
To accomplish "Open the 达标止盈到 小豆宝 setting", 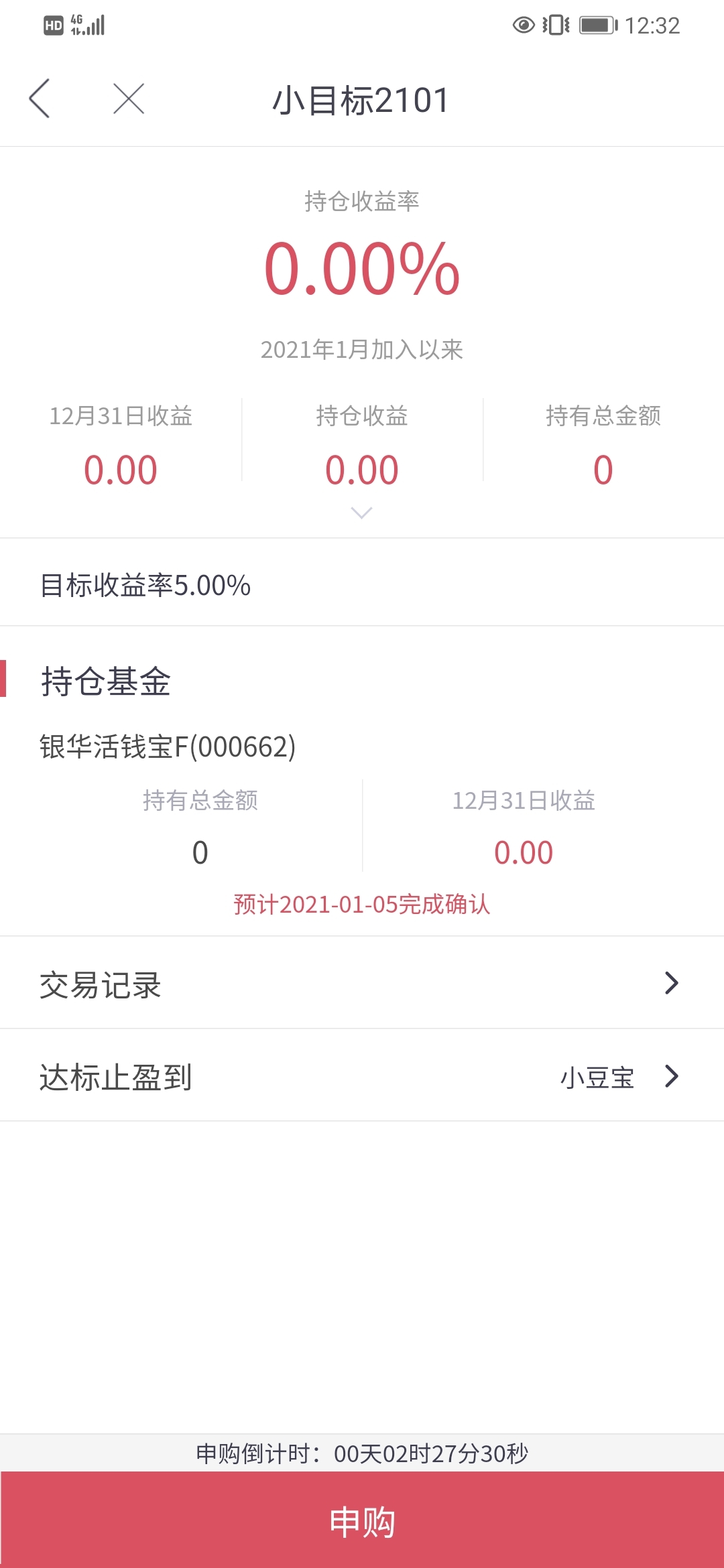I will point(362,1075).
